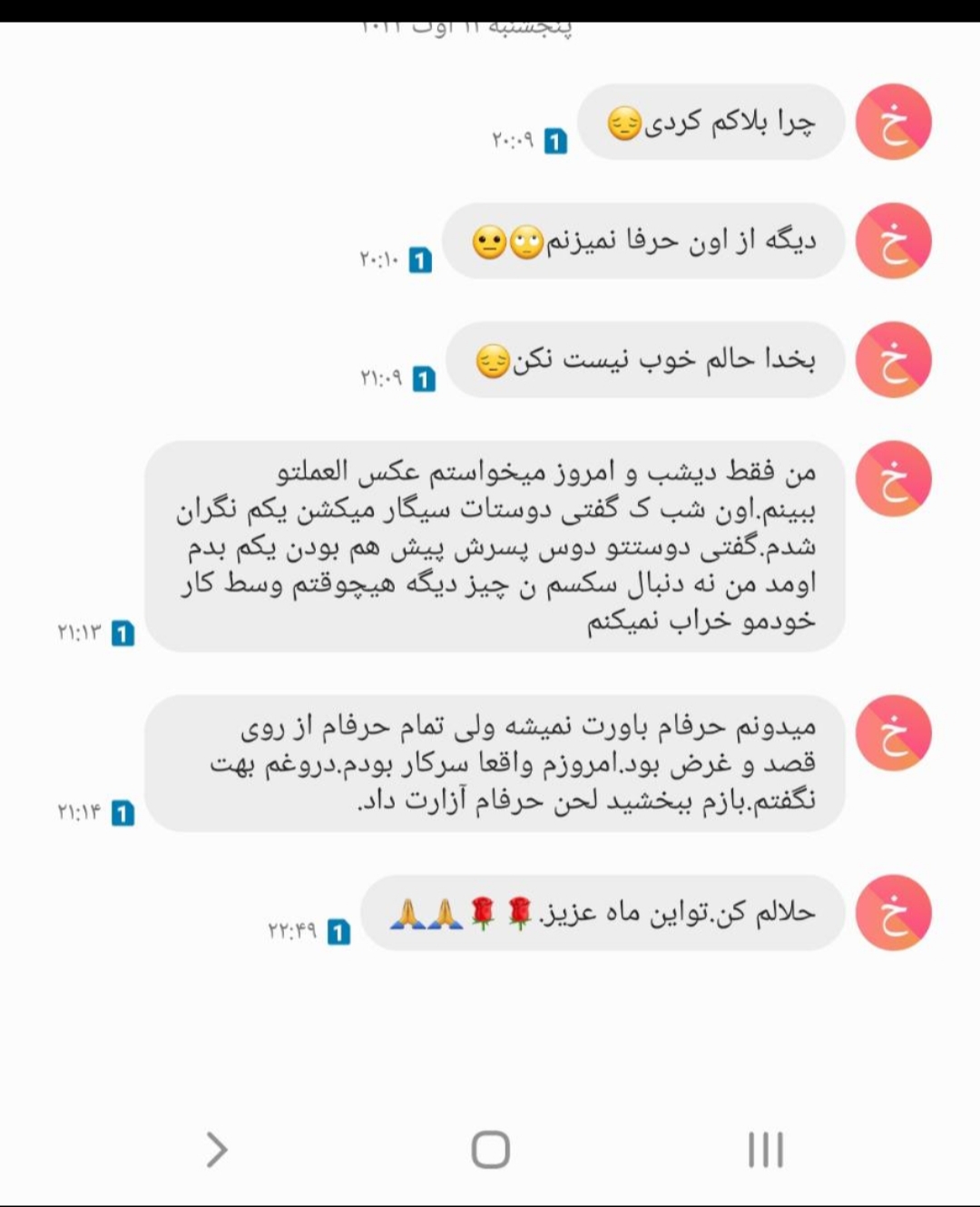Open sender avatar beside "چرا بلاکم کردی" message
Viewport: 980px width, 1207px height.
pos(893,123)
